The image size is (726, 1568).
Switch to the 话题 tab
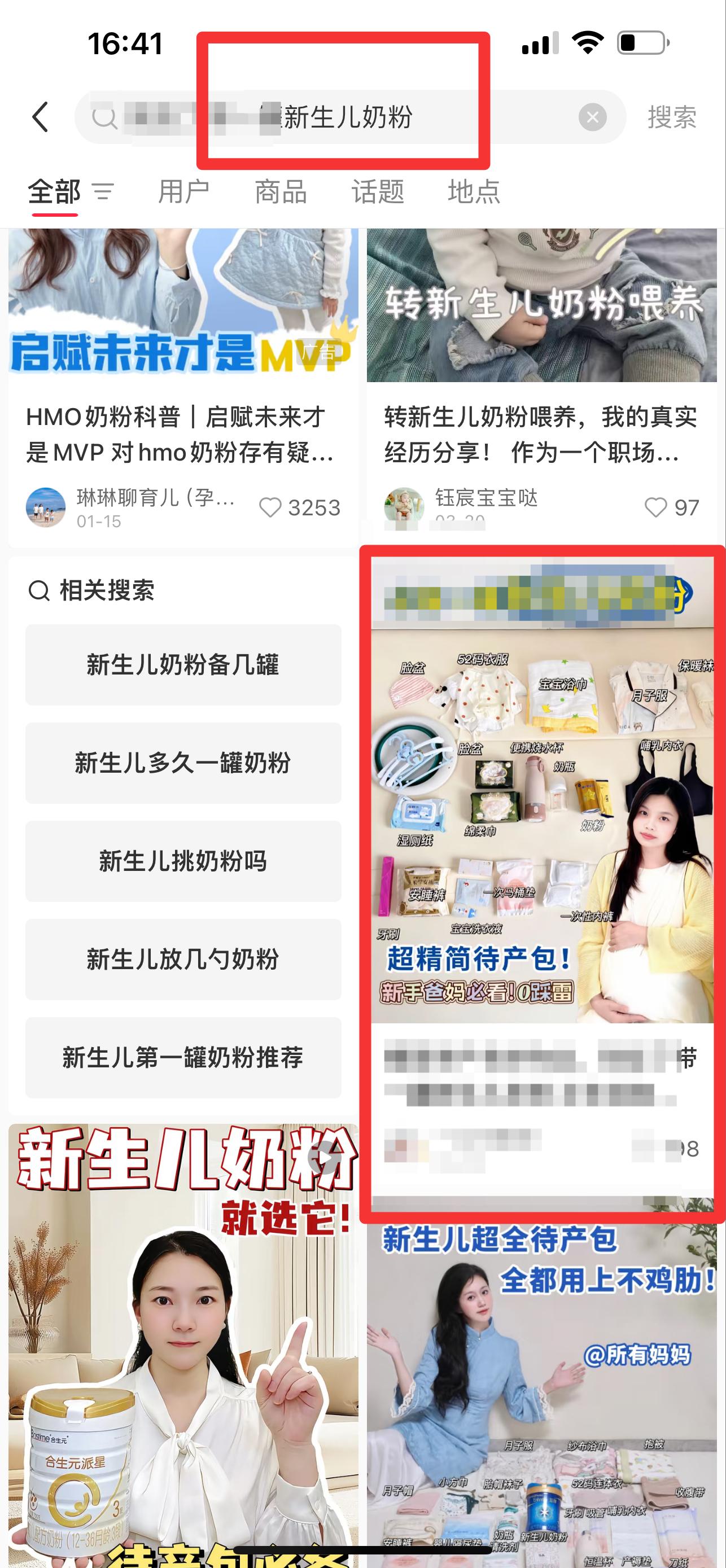coord(377,192)
